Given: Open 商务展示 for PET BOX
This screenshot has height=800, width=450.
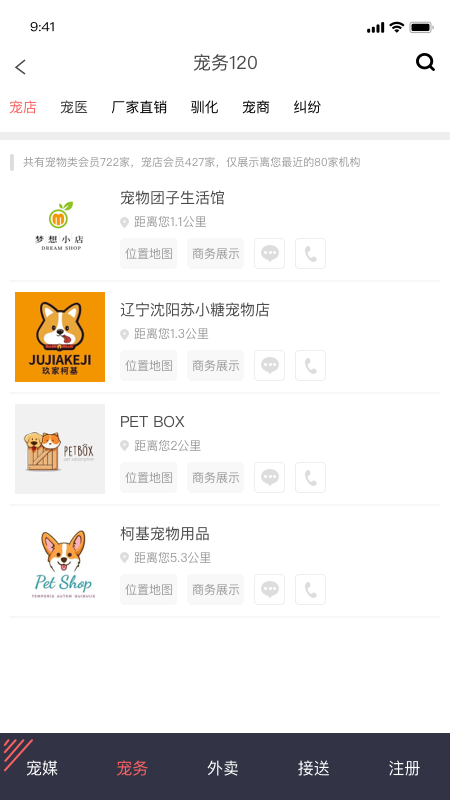Looking at the screenshot, I should [215, 478].
